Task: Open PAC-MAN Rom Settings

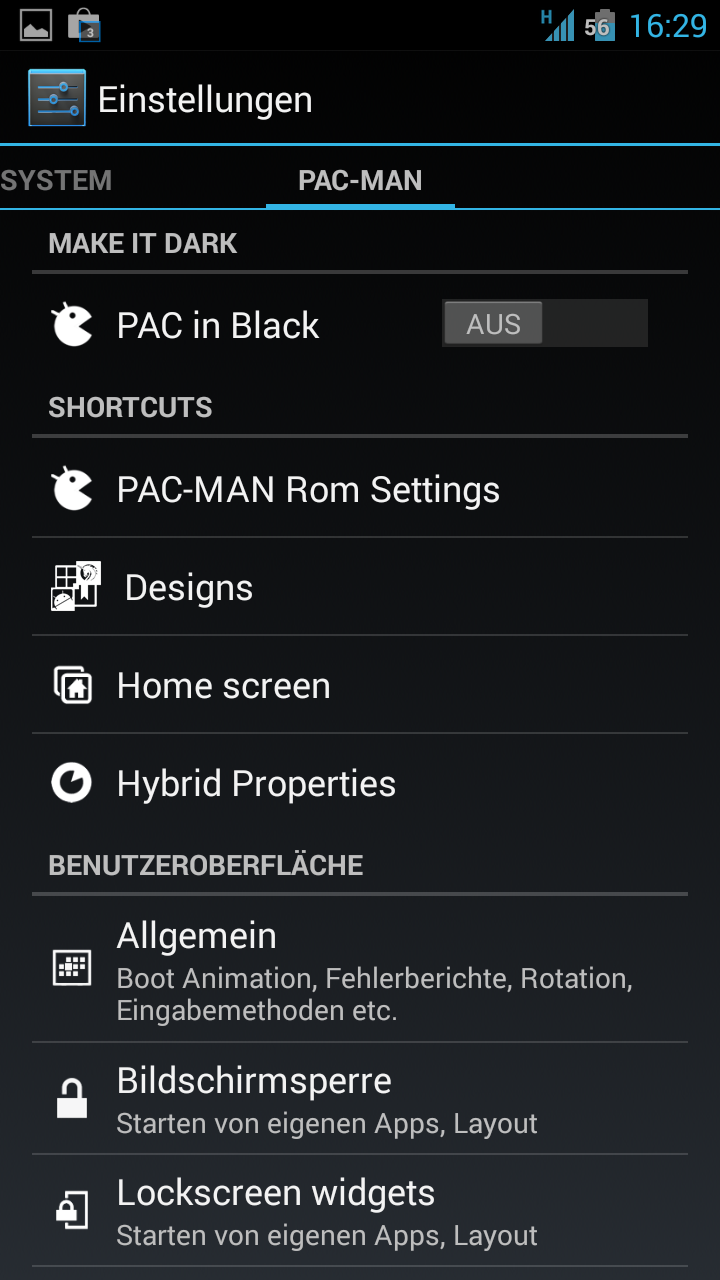Action: pyautogui.click(x=308, y=490)
